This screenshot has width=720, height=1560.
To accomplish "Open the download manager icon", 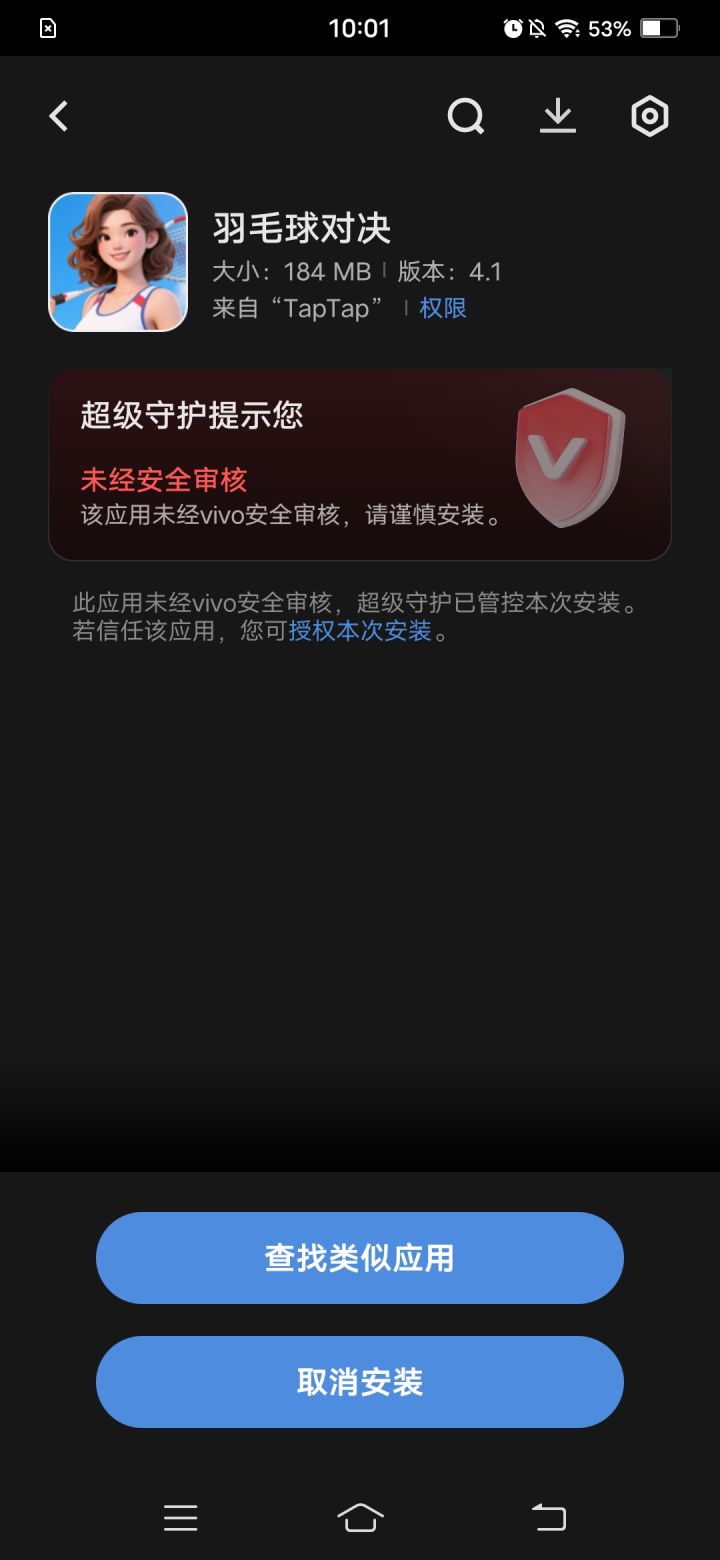I will click(x=557, y=115).
